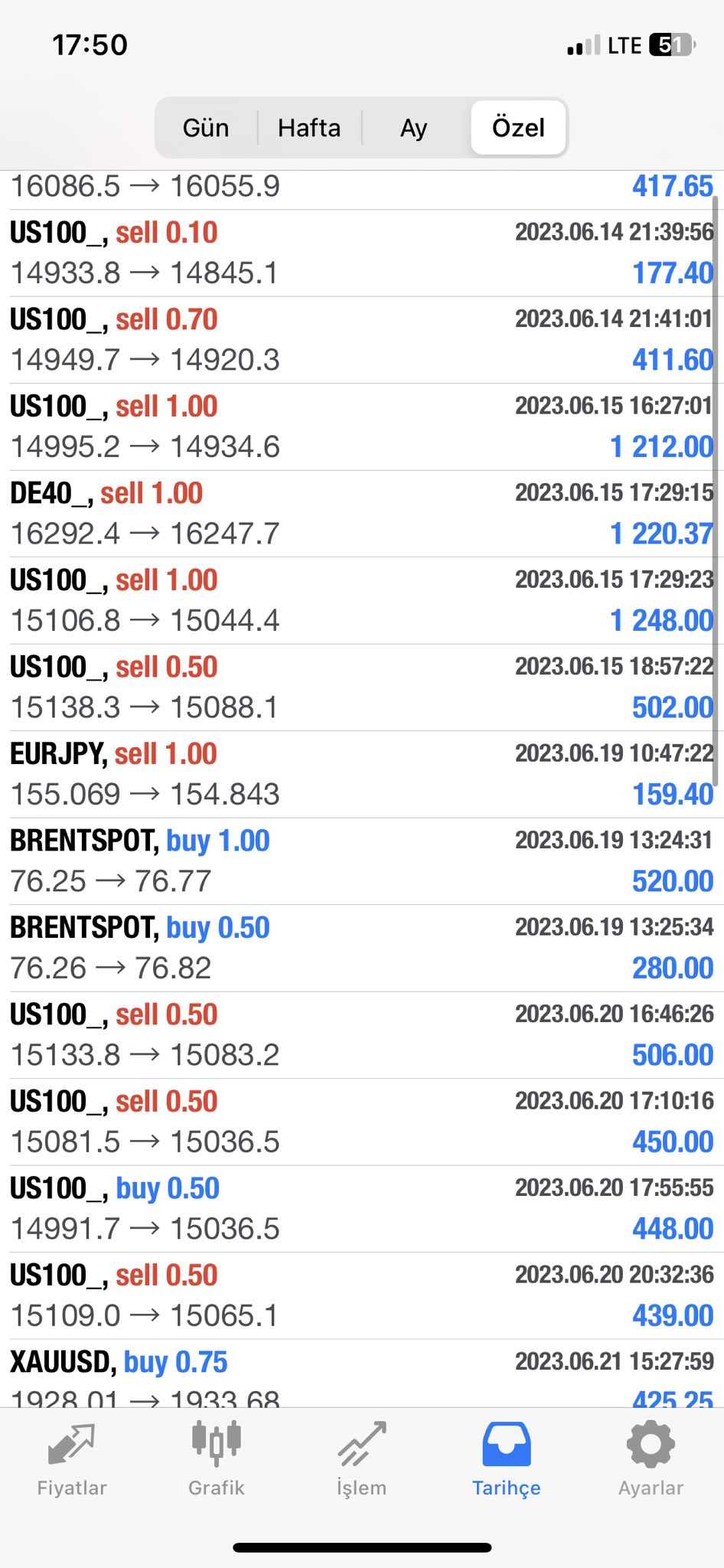Open the US100_ buy 0.50 trade
This screenshot has height=1568, width=724.
point(362,1209)
